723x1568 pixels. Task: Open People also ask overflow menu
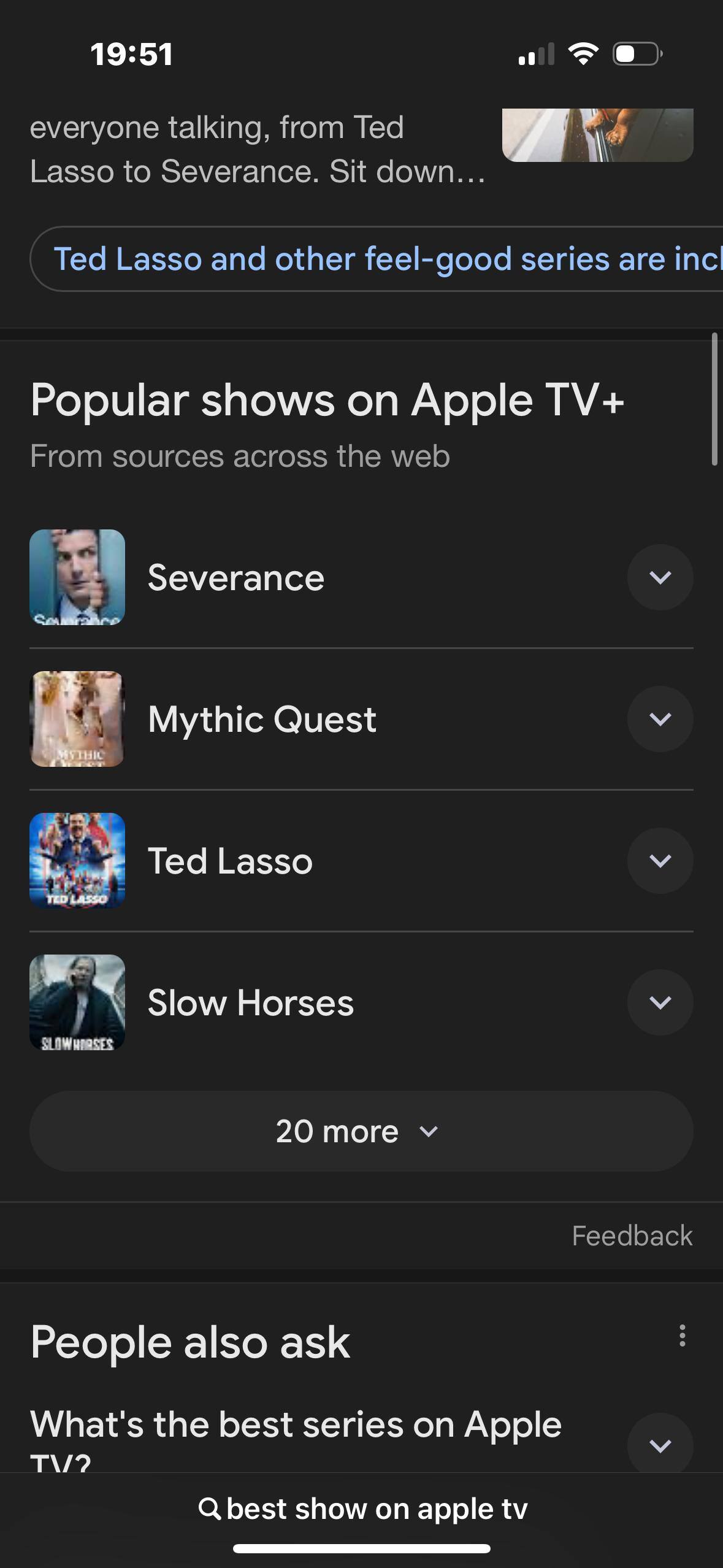tap(682, 1335)
